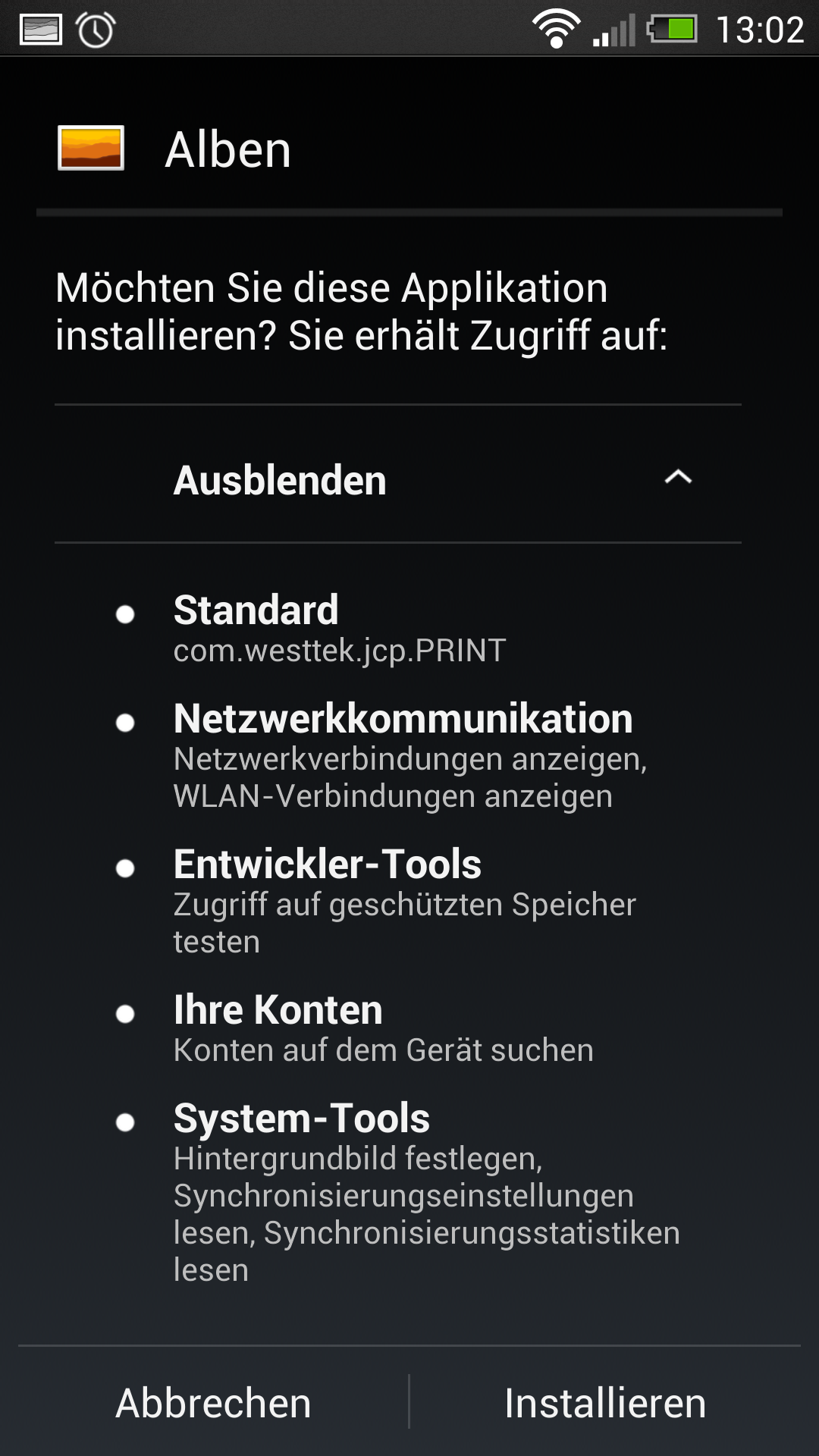Confirm with the Installieren button
Screen dimensions: 819x1456
pyautogui.click(x=605, y=1402)
